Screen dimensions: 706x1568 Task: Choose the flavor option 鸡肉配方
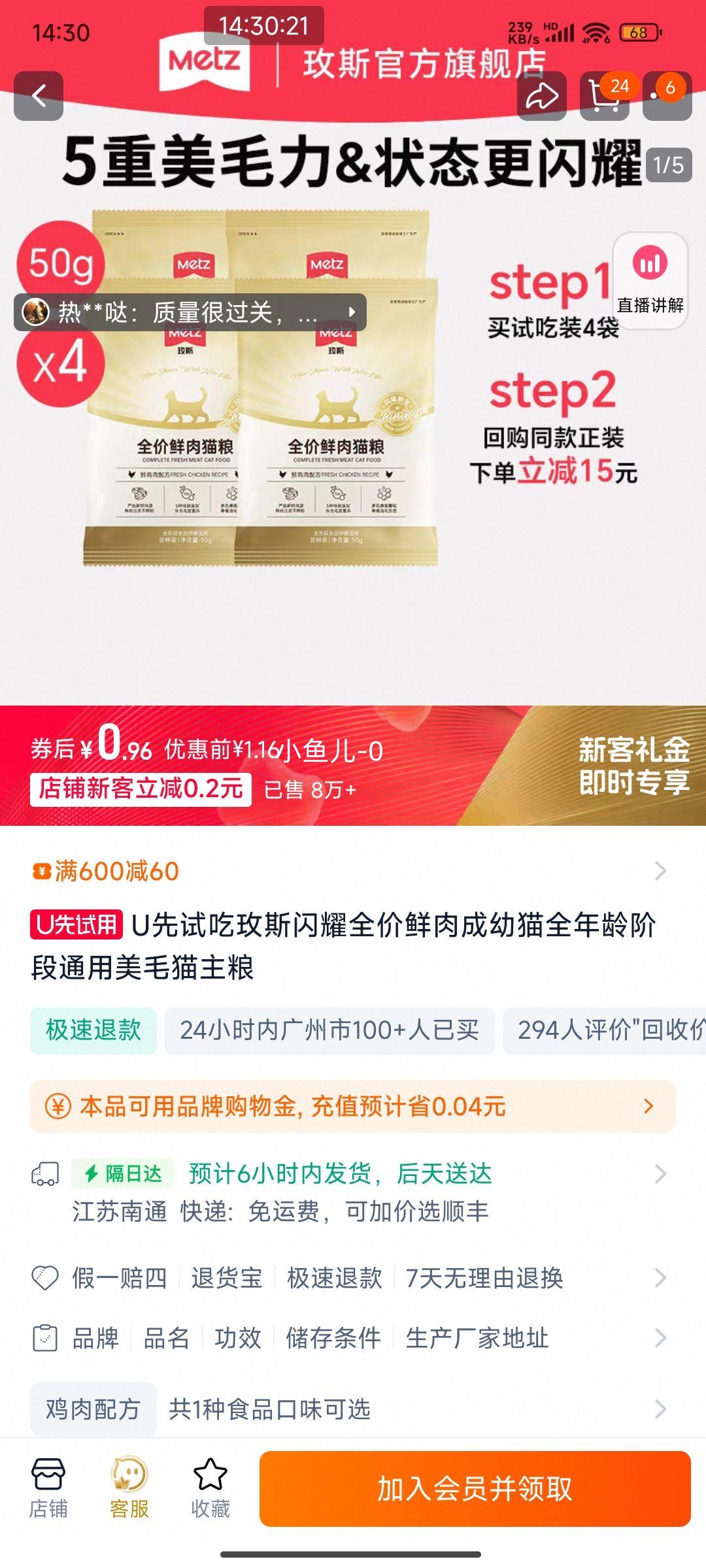tap(93, 1409)
